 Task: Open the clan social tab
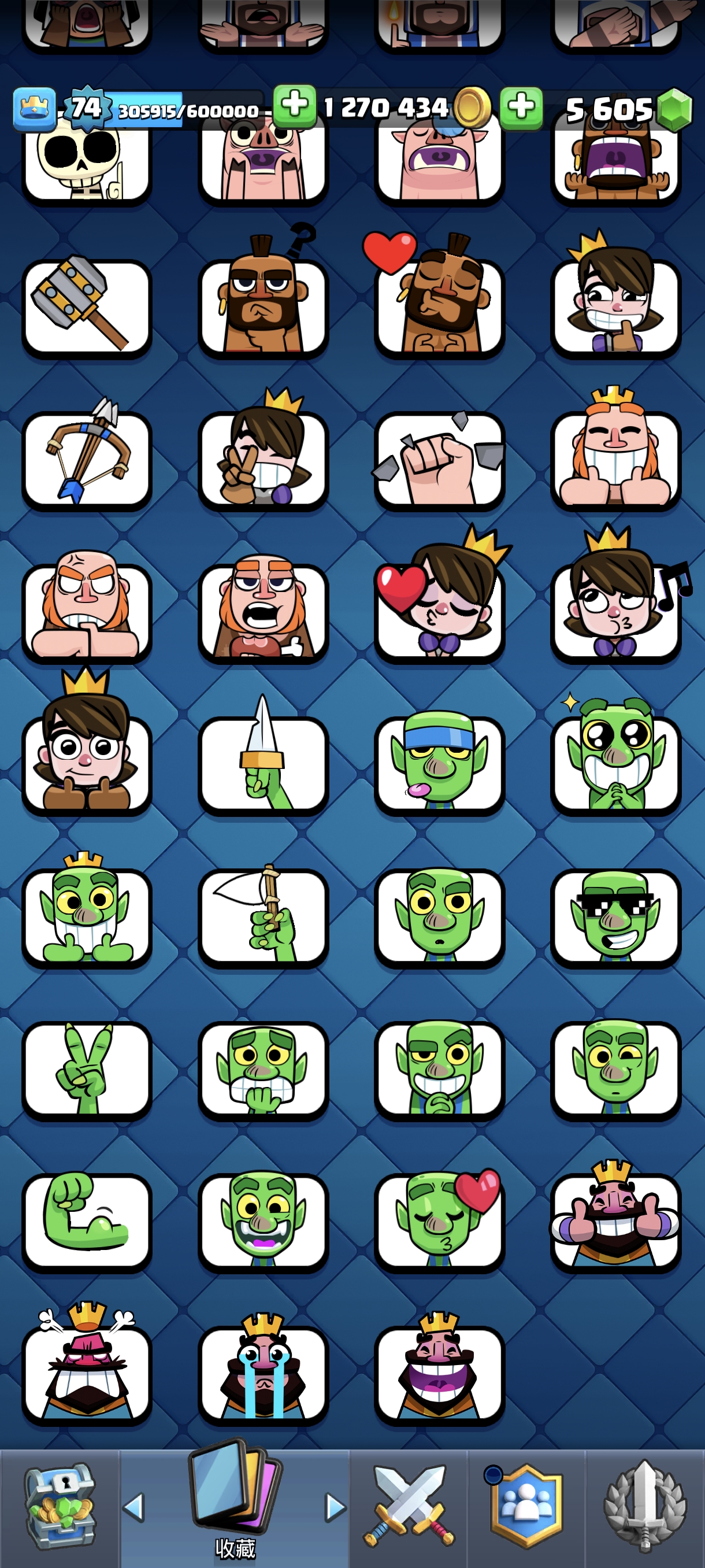point(526,1506)
